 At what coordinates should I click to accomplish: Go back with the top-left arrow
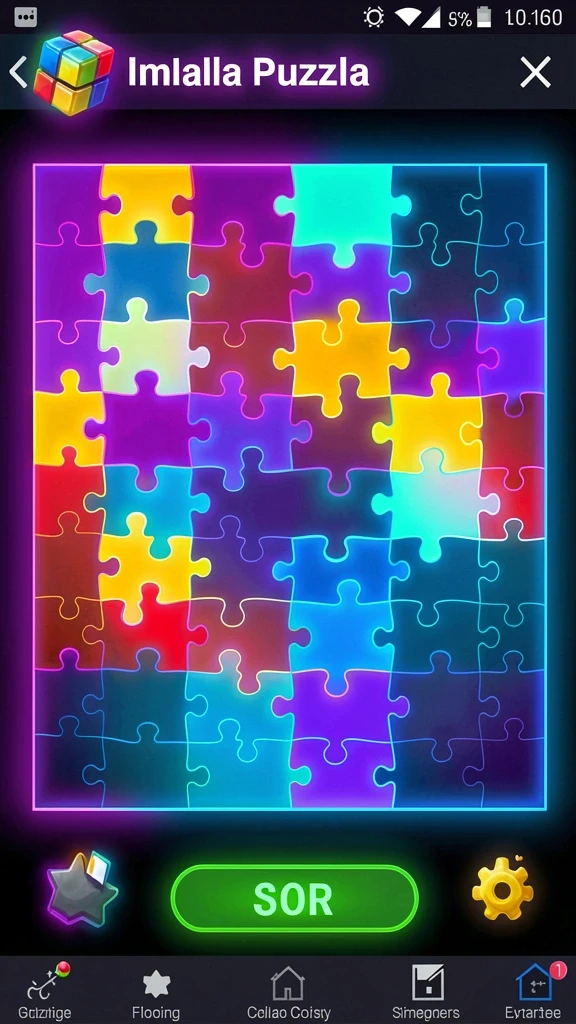(18, 72)
